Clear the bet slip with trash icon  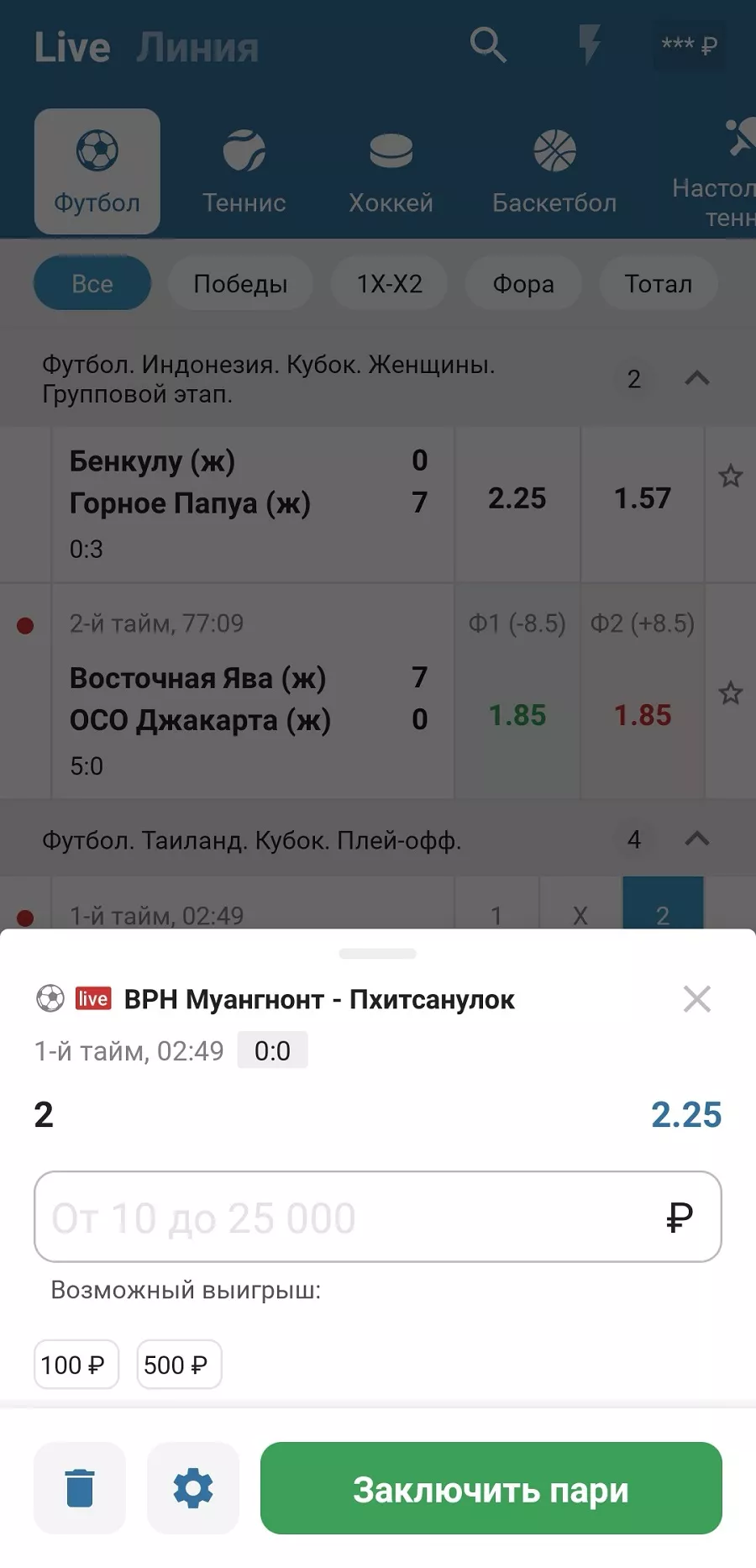click(x=80, y=1489)
